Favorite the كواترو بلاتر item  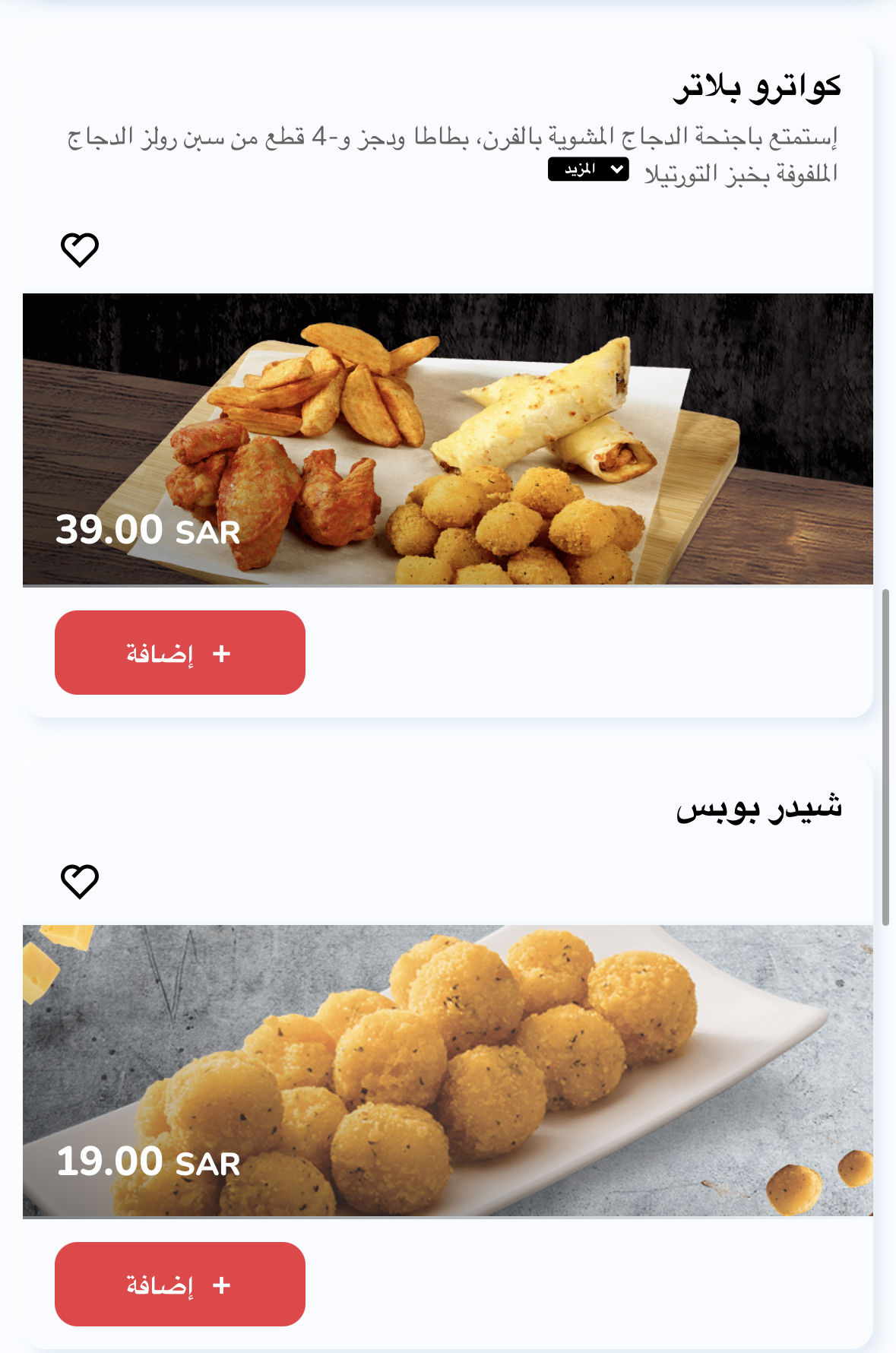coord(80,249)
